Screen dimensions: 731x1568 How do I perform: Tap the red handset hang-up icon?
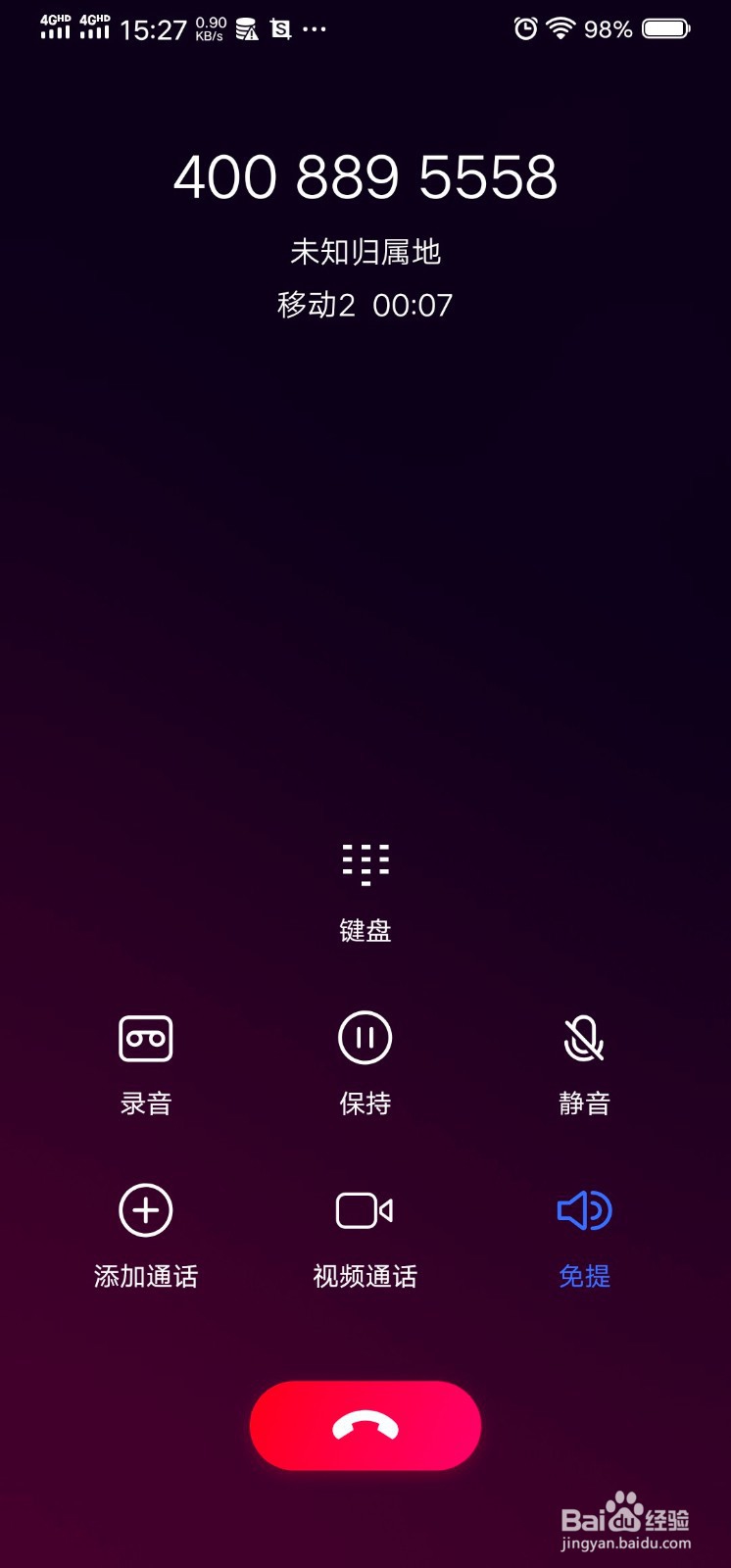click(365, 1425)
